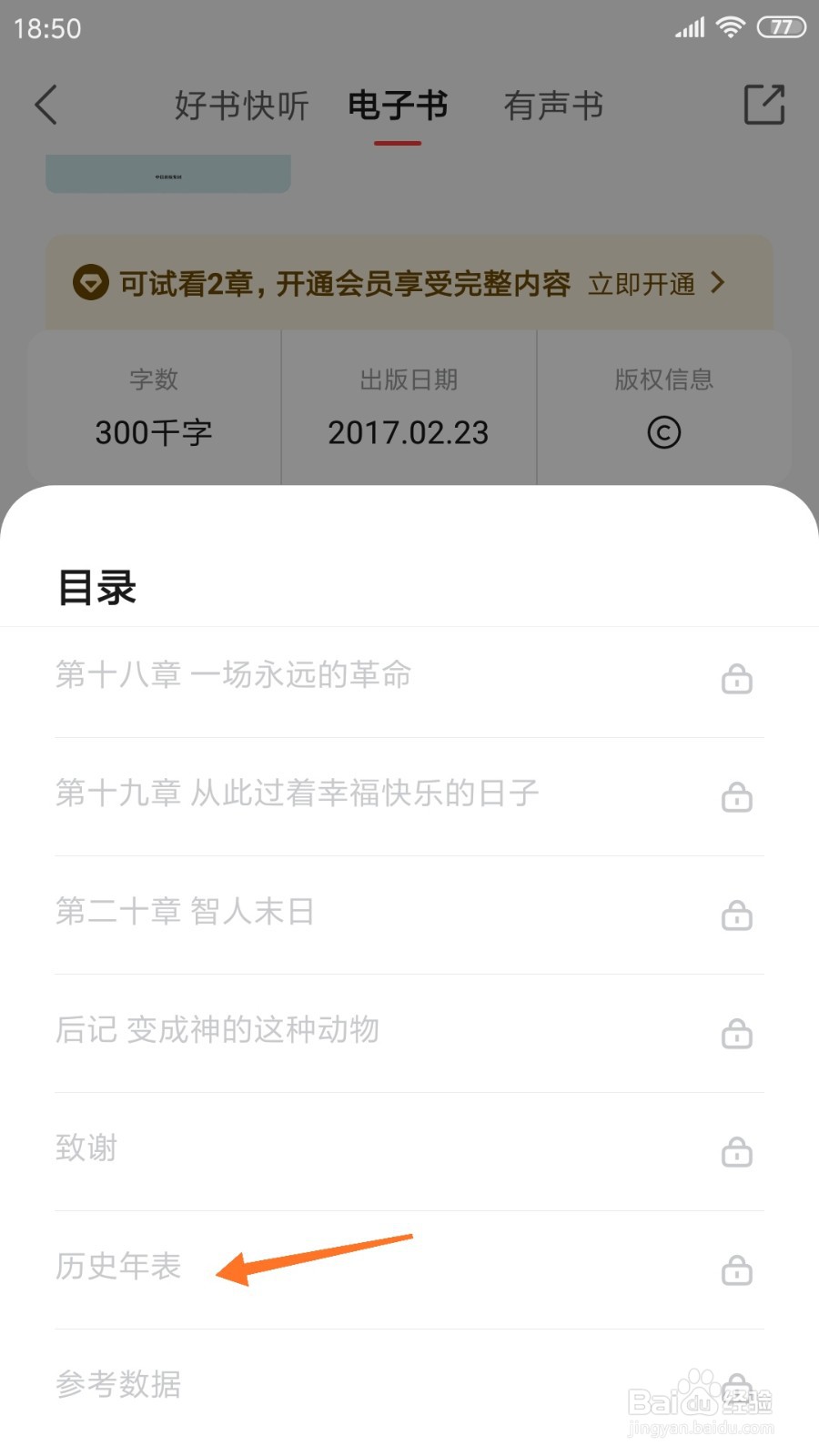Click 立即开通 to activate membership
The height and width of the screenshot is (1456, 819).
coord(642,283)
